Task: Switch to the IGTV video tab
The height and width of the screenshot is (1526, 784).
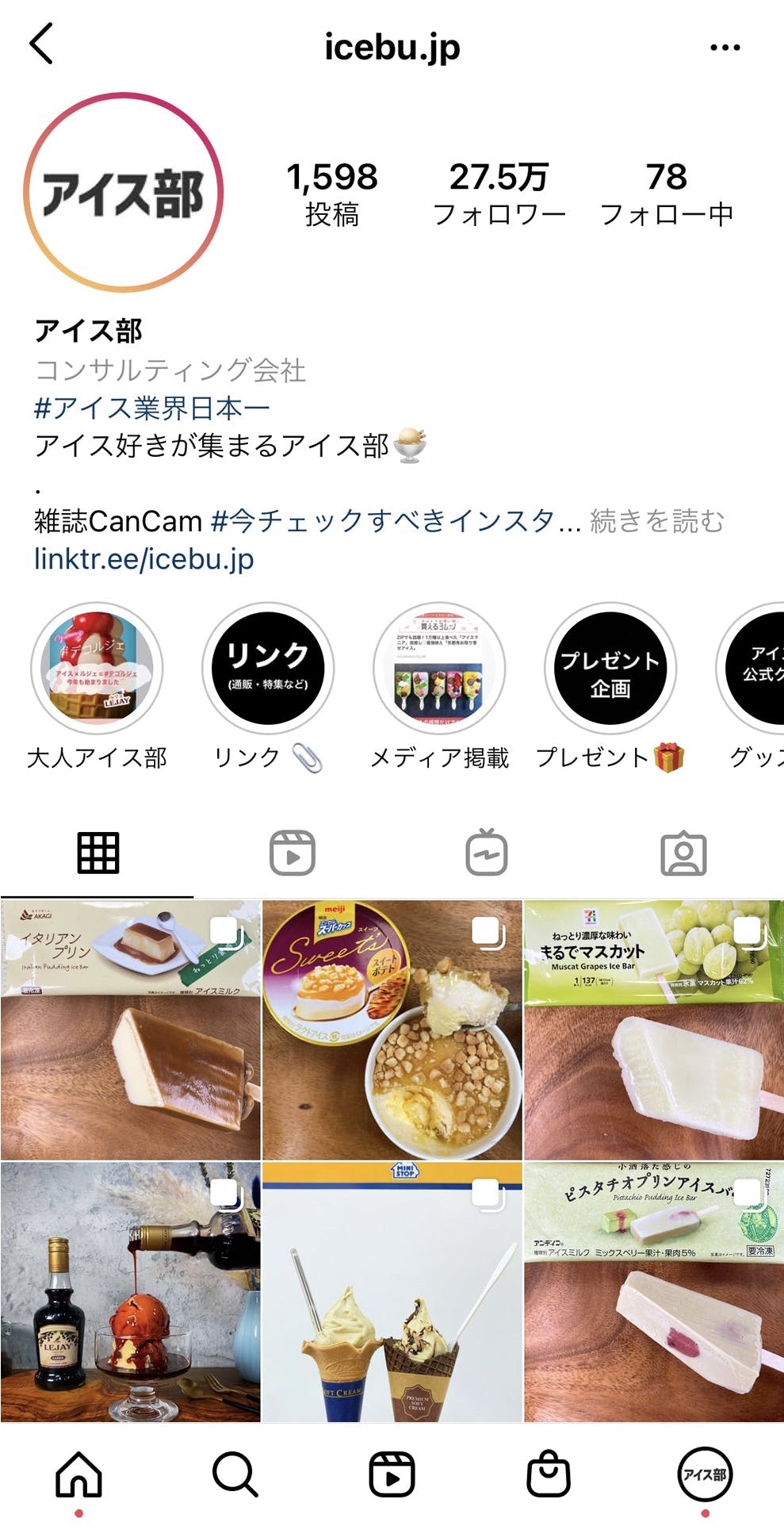Action: coord(487,853)
